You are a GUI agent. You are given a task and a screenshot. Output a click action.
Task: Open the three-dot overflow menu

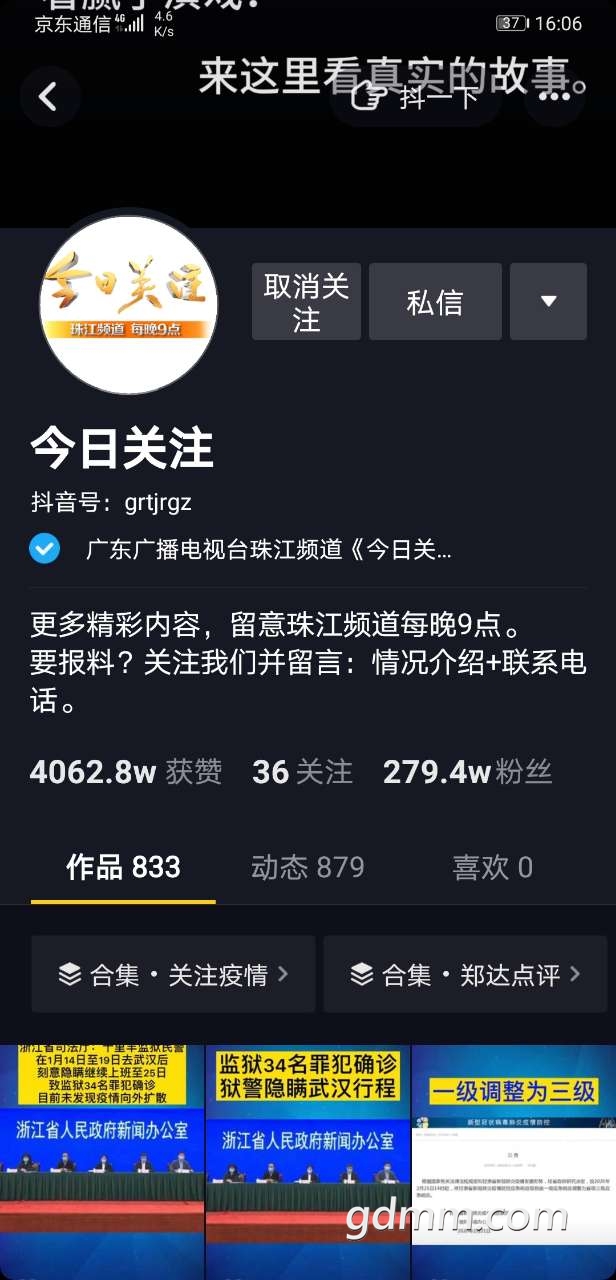(554, 96)
